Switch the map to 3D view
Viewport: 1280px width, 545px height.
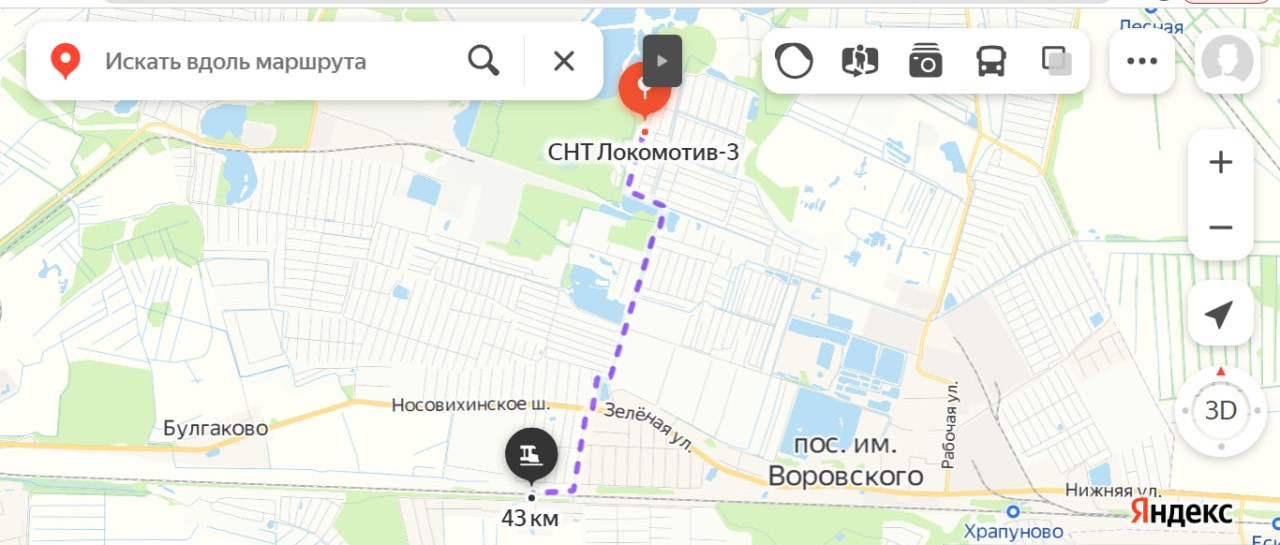tap(1220, 411)
